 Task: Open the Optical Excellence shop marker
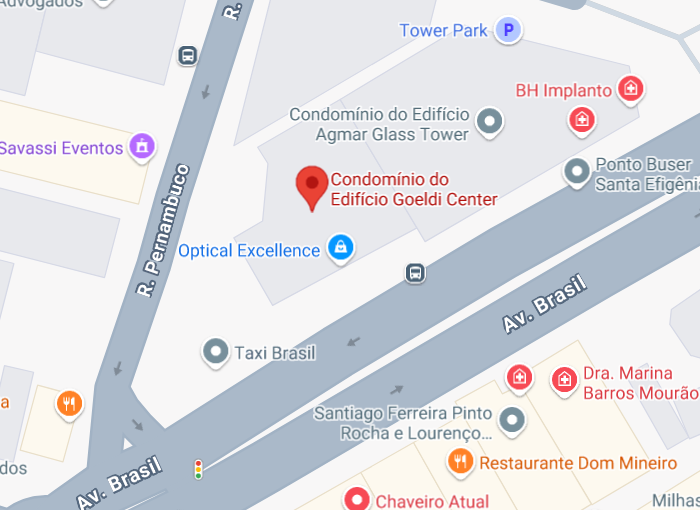coord(341,249)
